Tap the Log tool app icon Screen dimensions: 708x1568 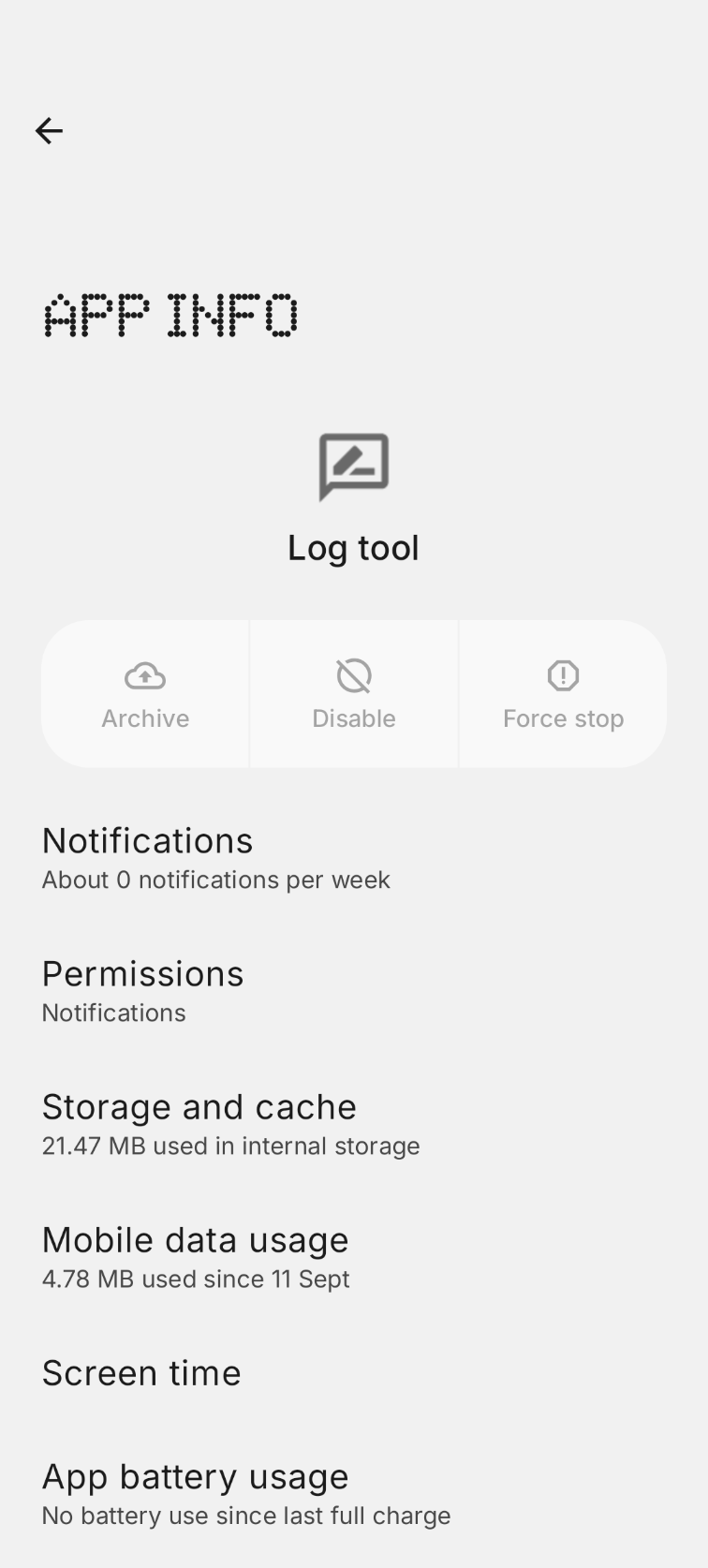(354, 466)
